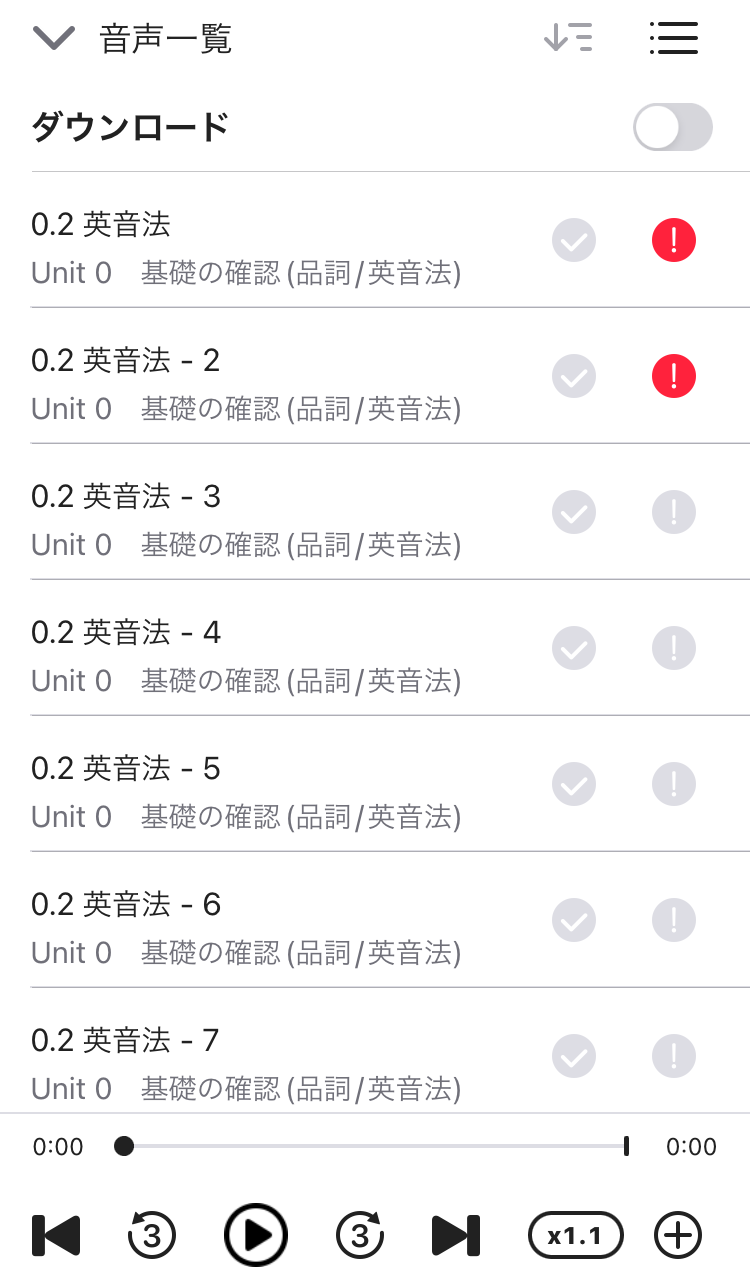
Task: Enable the ダウンロード toggle switch
Action: tap(672, 127)
